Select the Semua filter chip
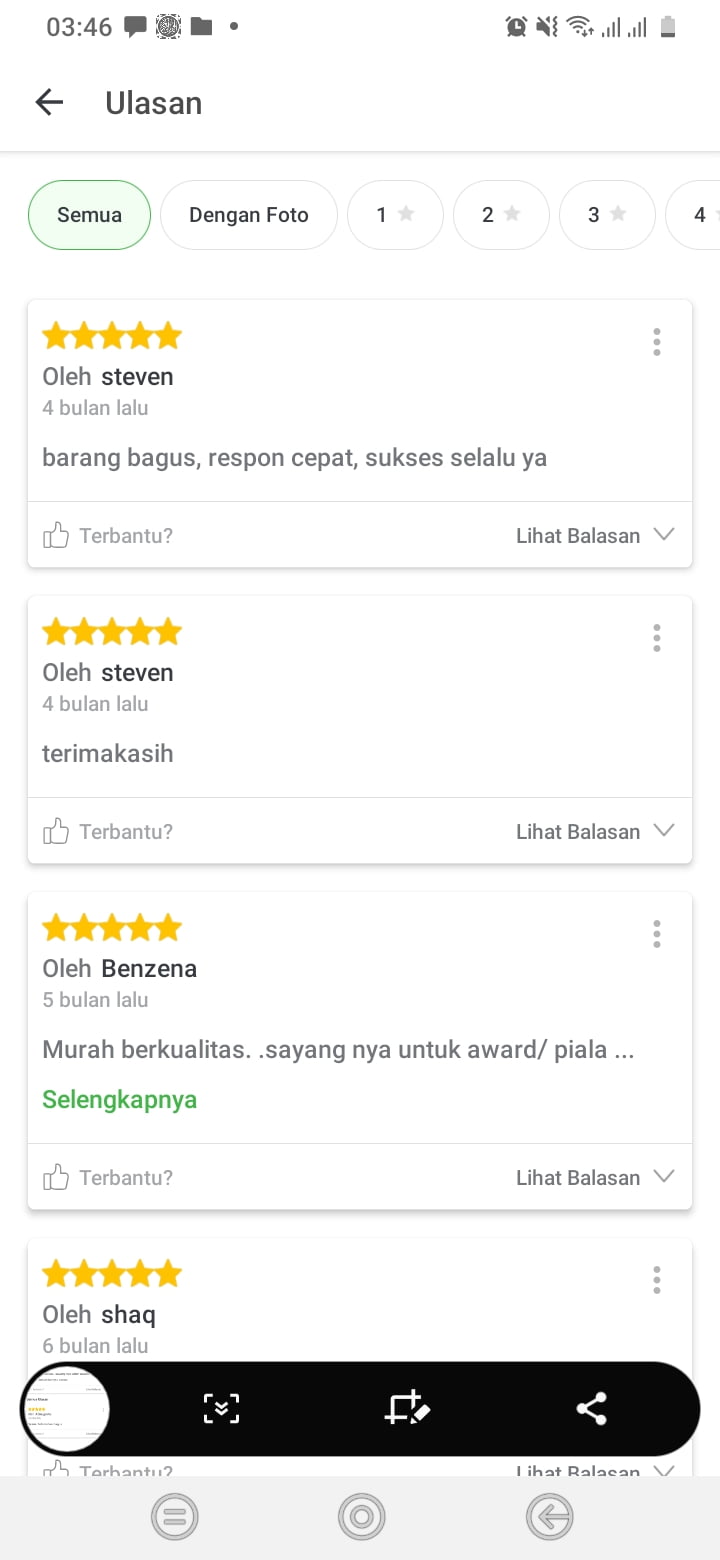 tap(89, 215)
